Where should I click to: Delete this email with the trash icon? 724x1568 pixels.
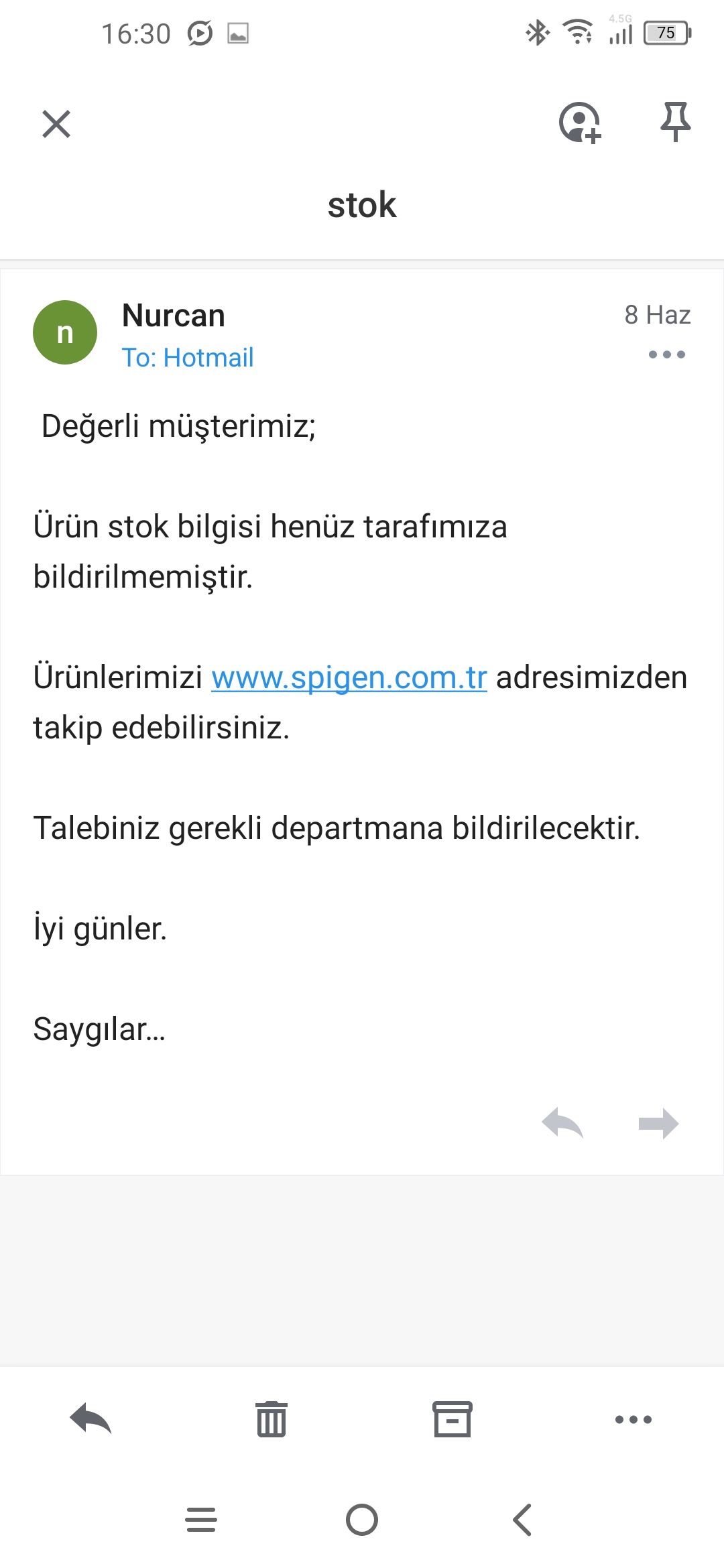pos(271,1419)
